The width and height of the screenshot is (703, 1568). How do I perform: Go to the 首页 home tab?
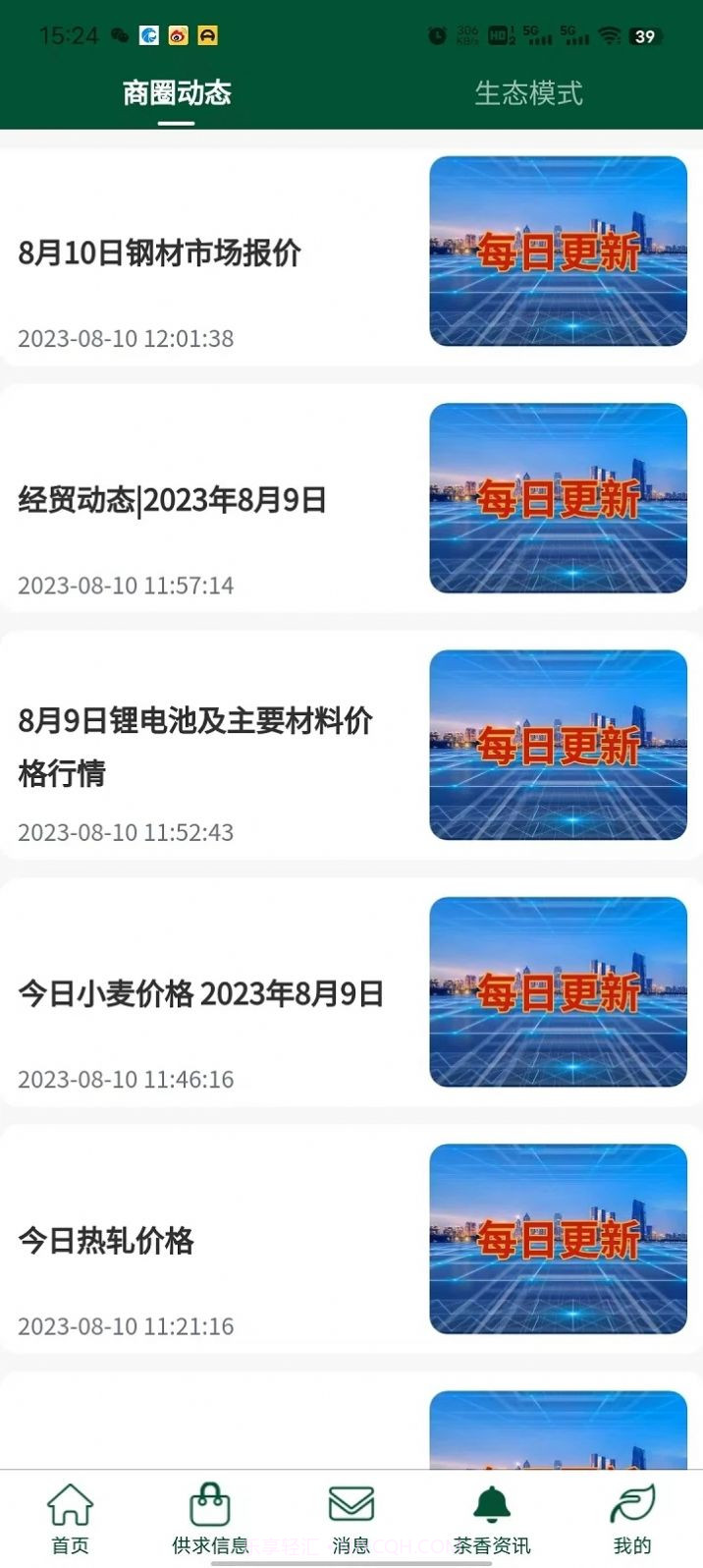pos(70,1518)
